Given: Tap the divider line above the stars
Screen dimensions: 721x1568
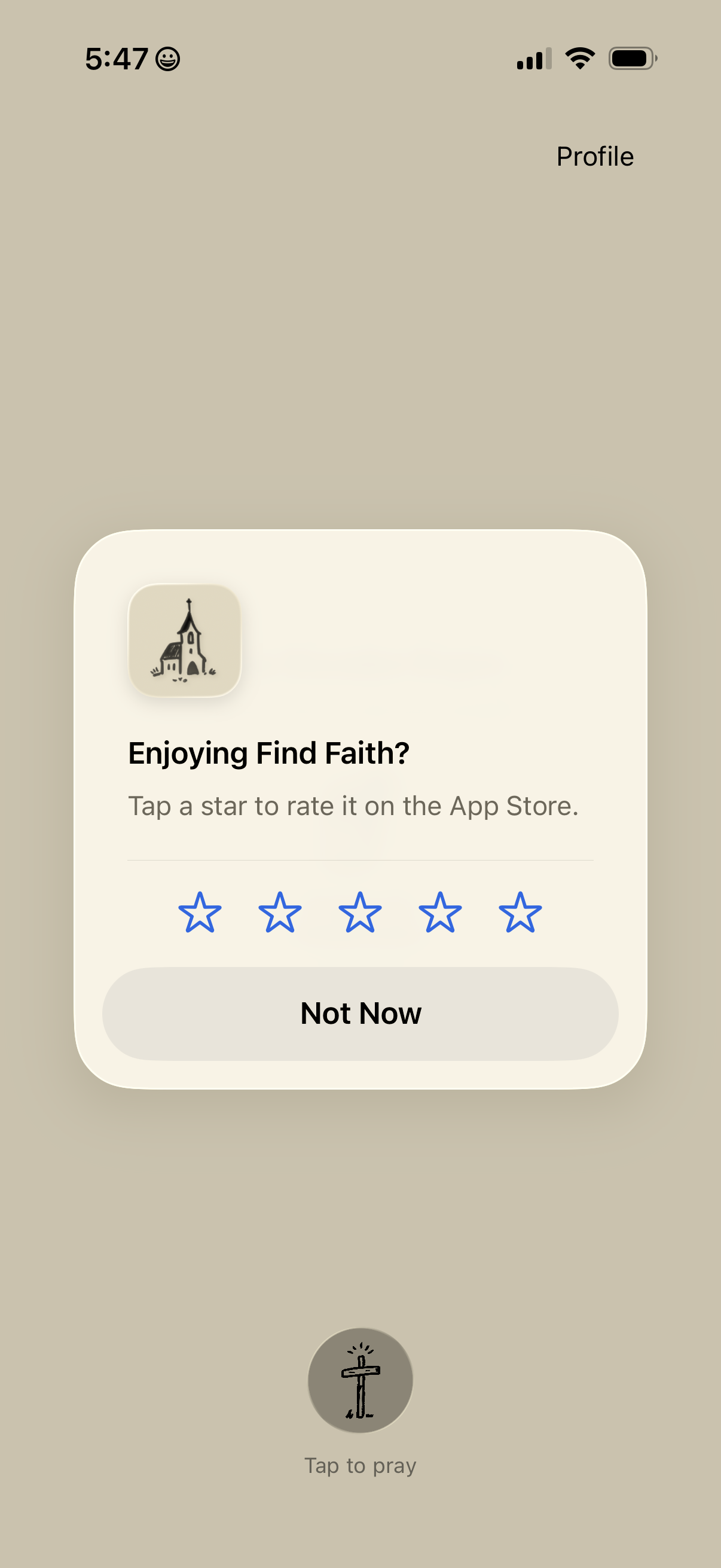Looking at the screenshot, I should click(360, 858).
